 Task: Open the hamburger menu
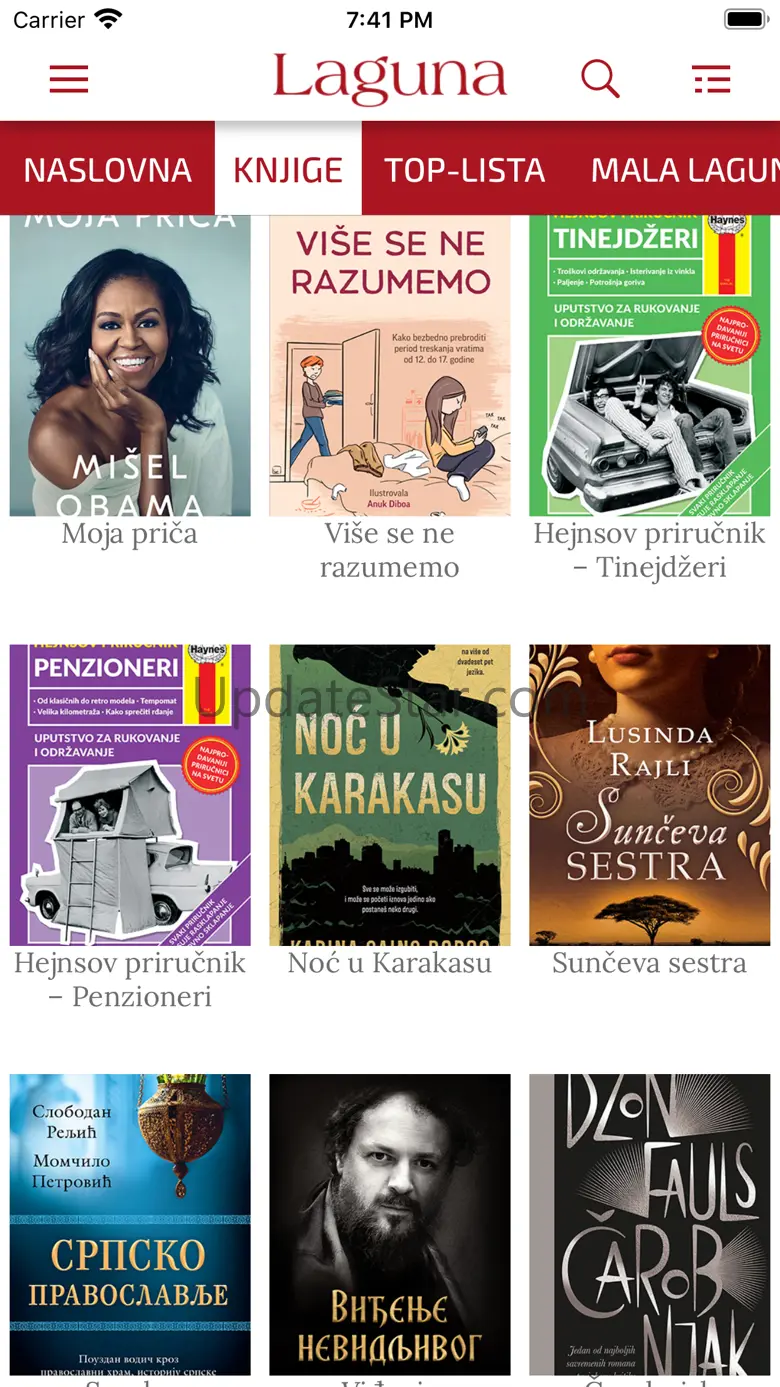pos(69,79)
